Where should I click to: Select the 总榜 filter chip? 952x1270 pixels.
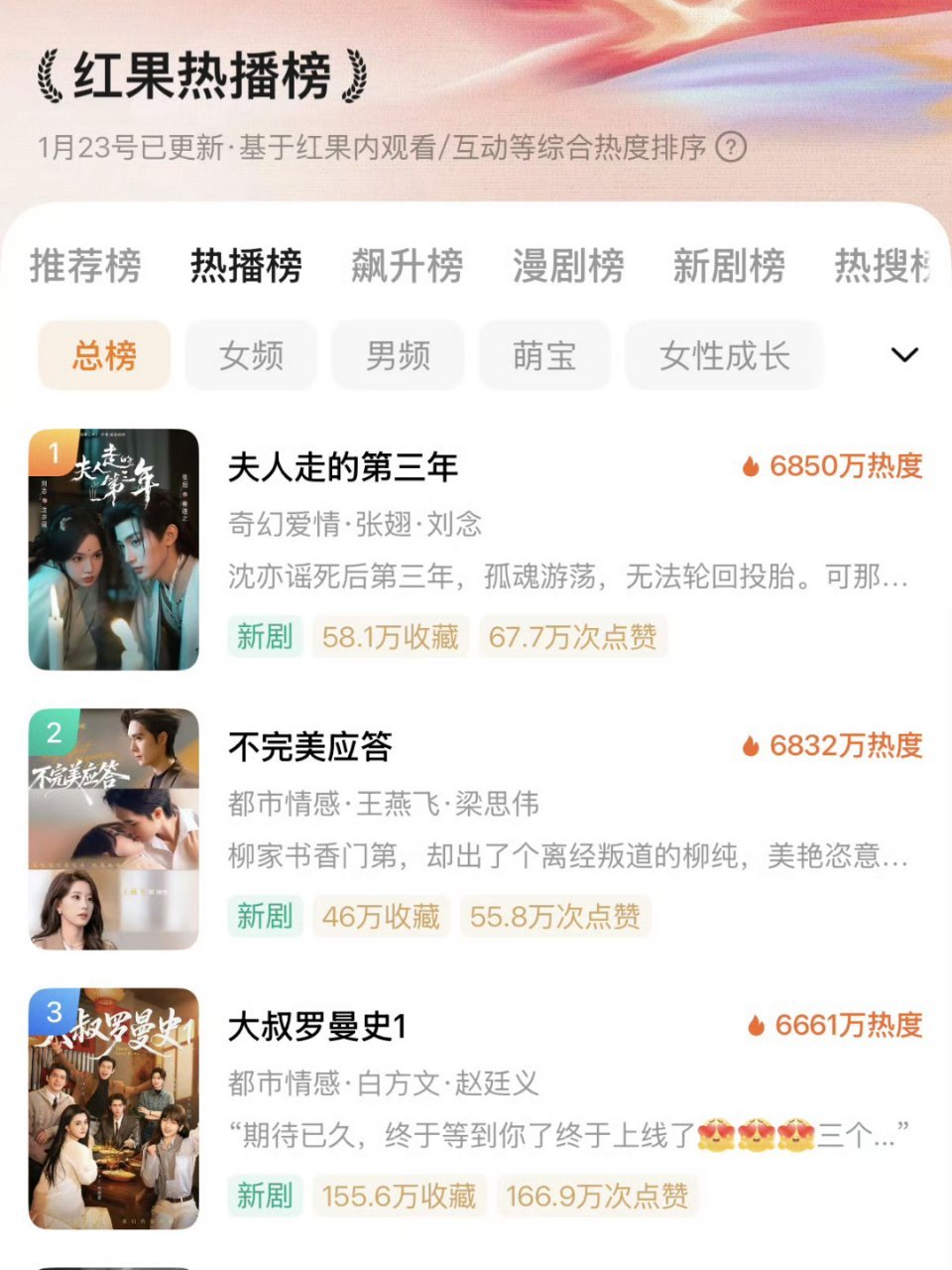tap(103, 355)
